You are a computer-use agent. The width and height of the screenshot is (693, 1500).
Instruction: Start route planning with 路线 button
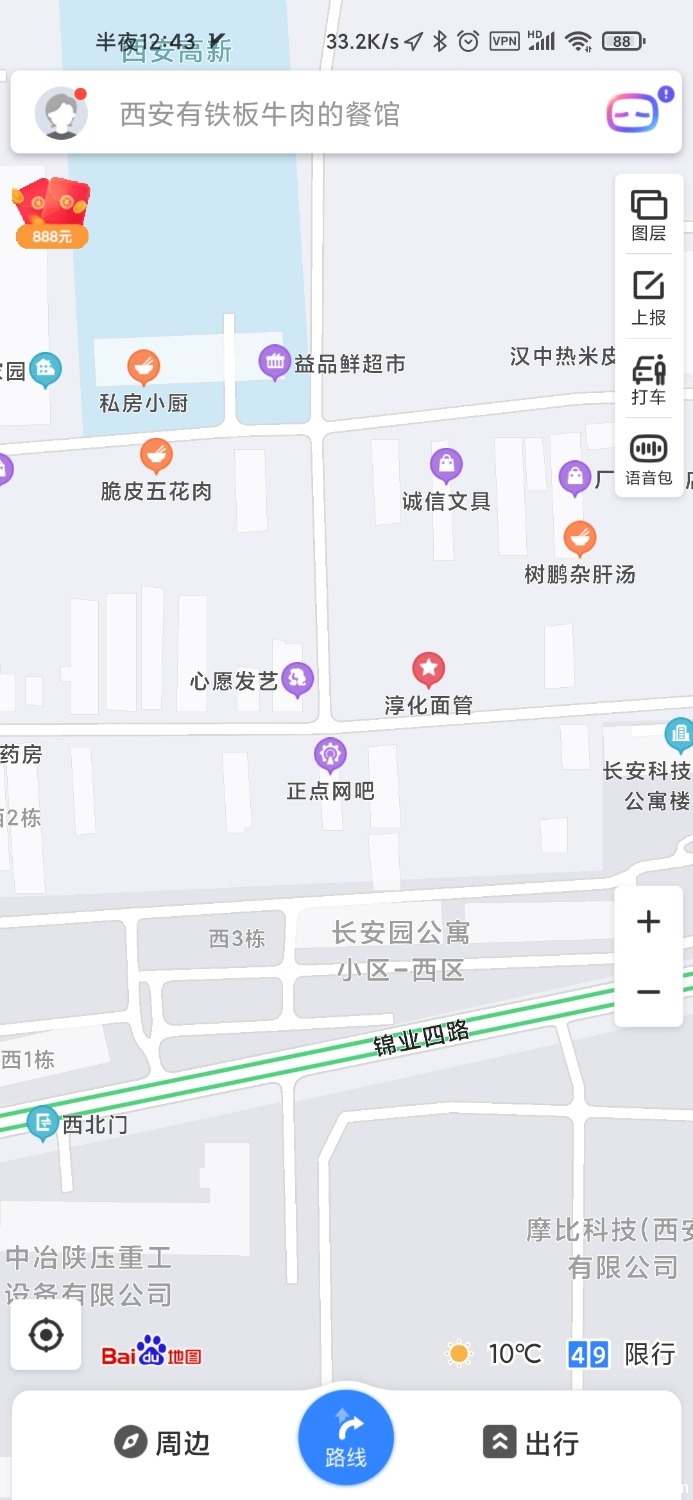tap(346, 1438)
